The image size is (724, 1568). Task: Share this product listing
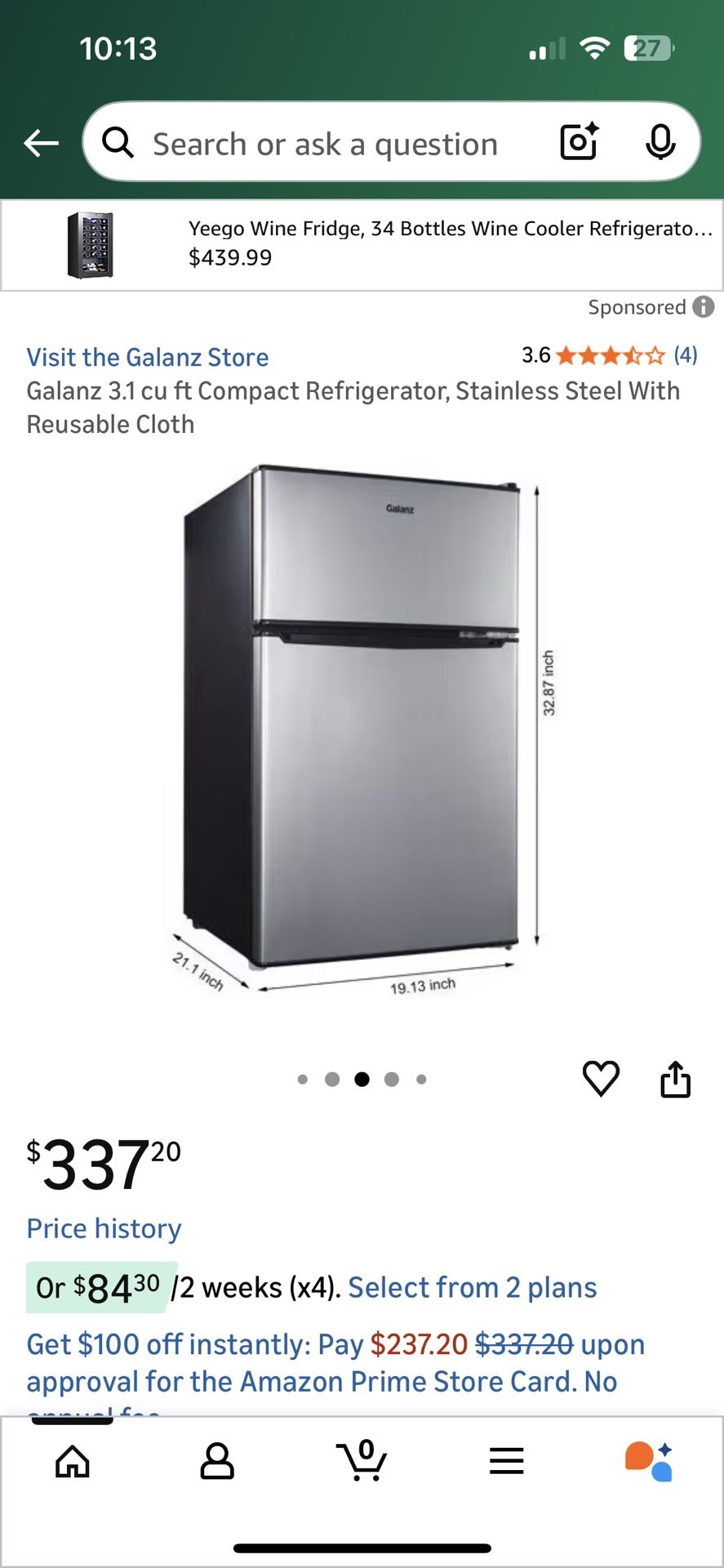click(x=675, y=1079)
